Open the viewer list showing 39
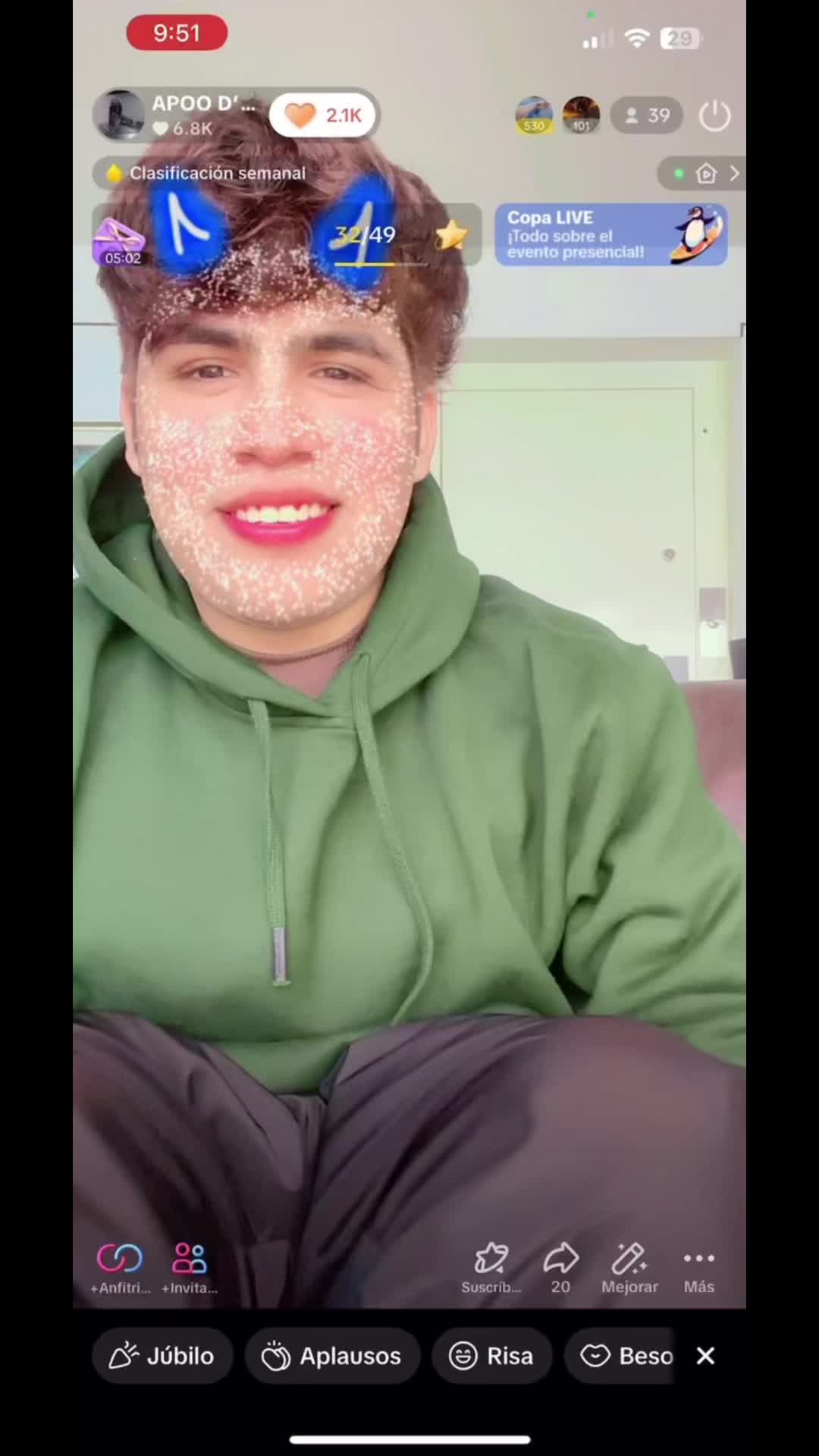 pyautogui.click(x=647, y=115)
